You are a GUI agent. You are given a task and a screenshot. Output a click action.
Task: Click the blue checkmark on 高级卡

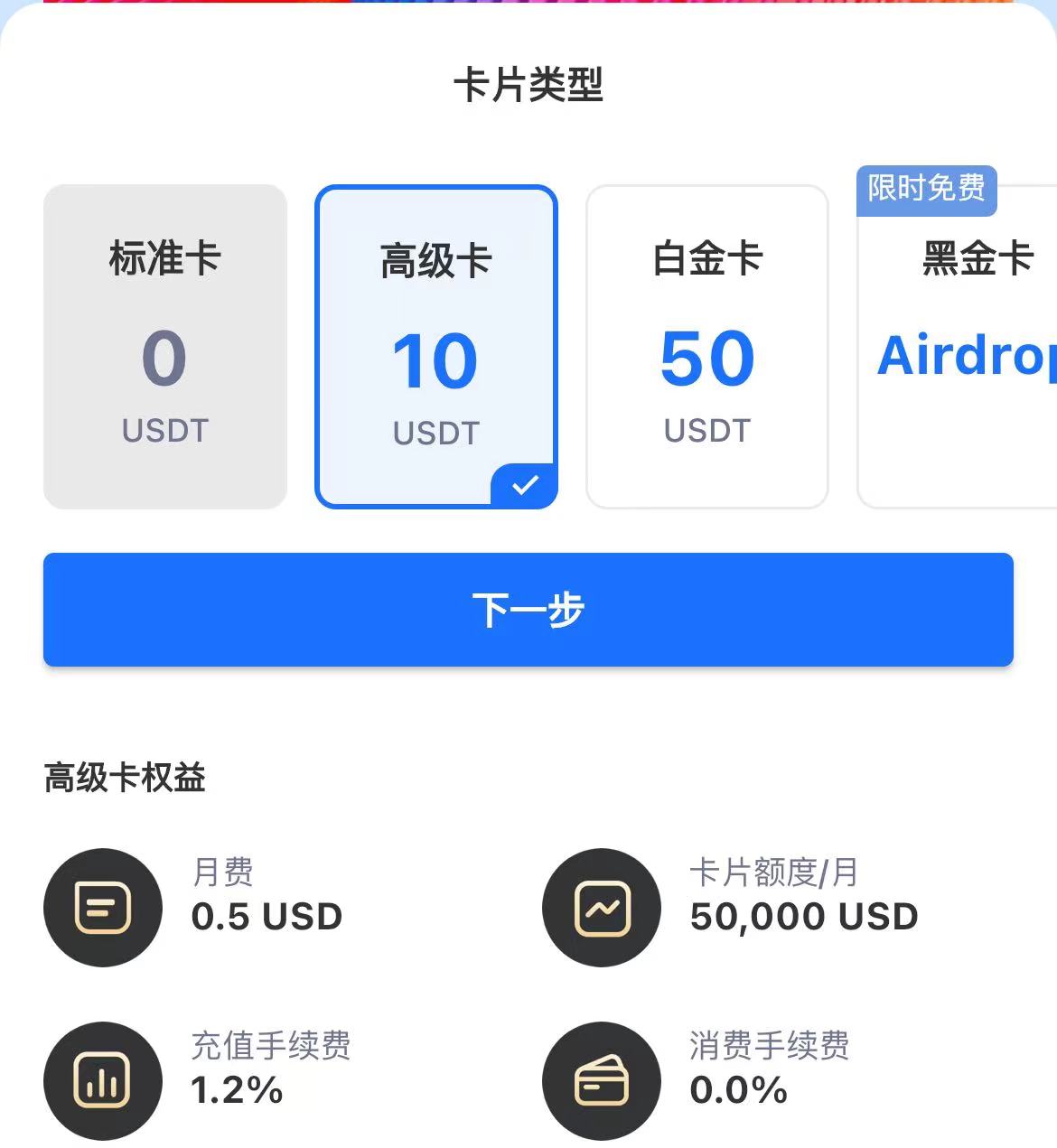[x=524, y=485]
